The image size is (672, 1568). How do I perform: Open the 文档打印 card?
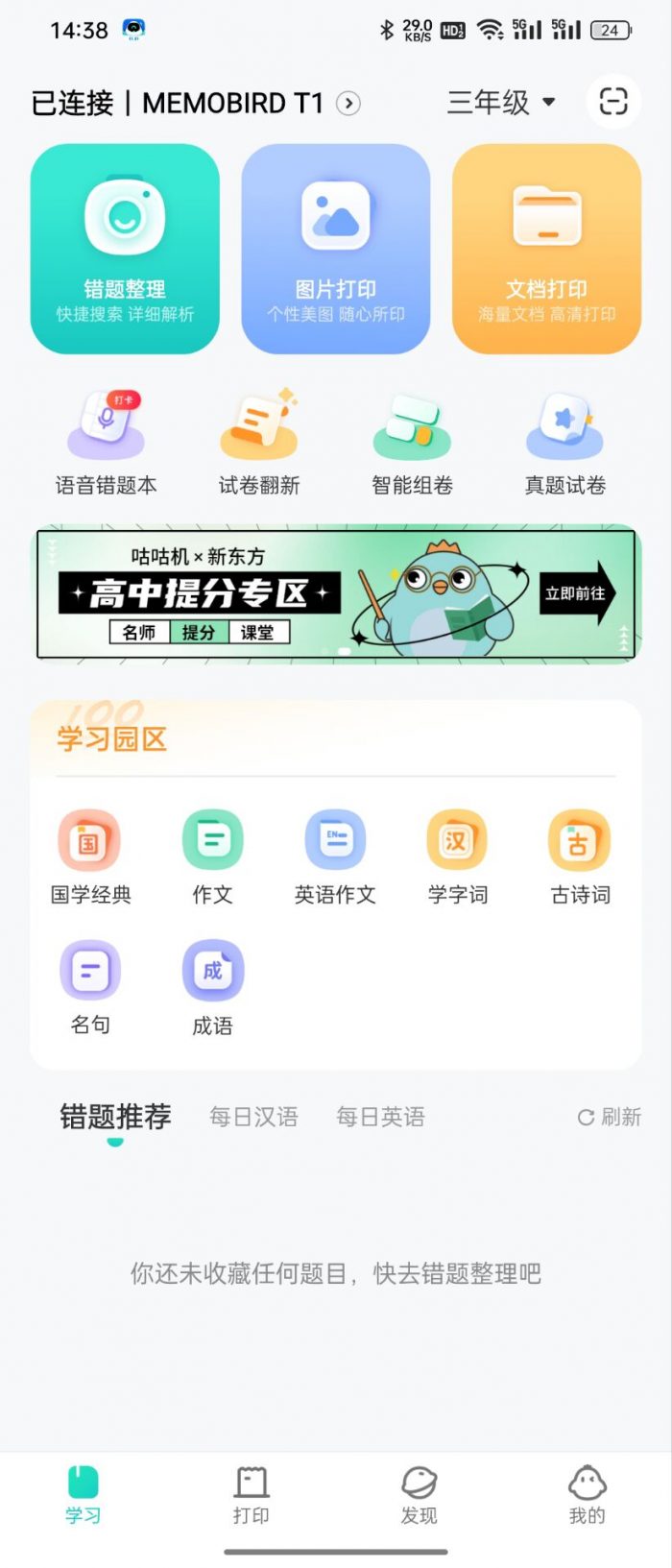click(x=546, y=249)
